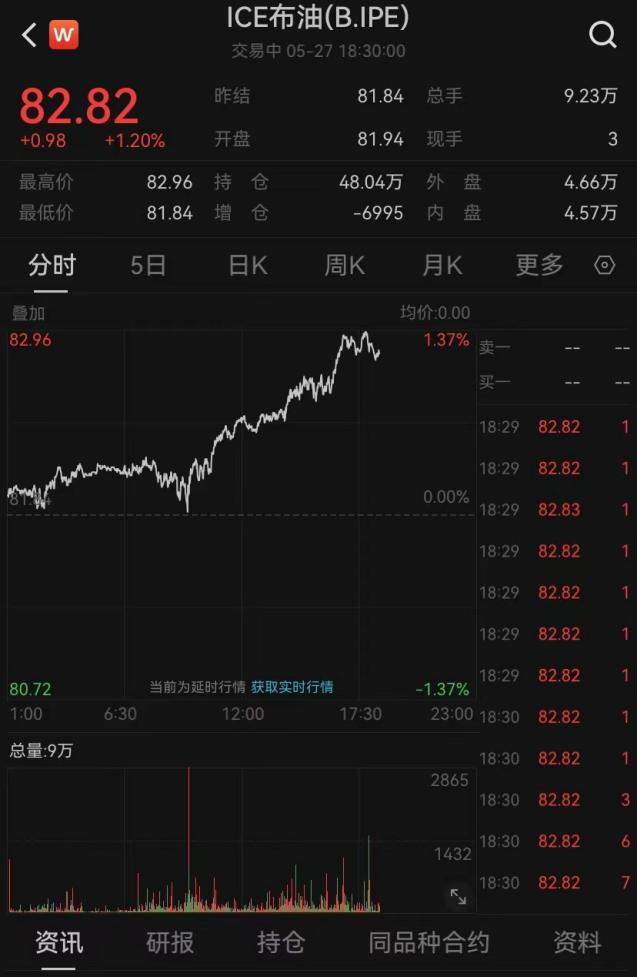Screen dimensions: 637x977
Task: Tap the orange W icon
Action: click(x=64, y=36)
